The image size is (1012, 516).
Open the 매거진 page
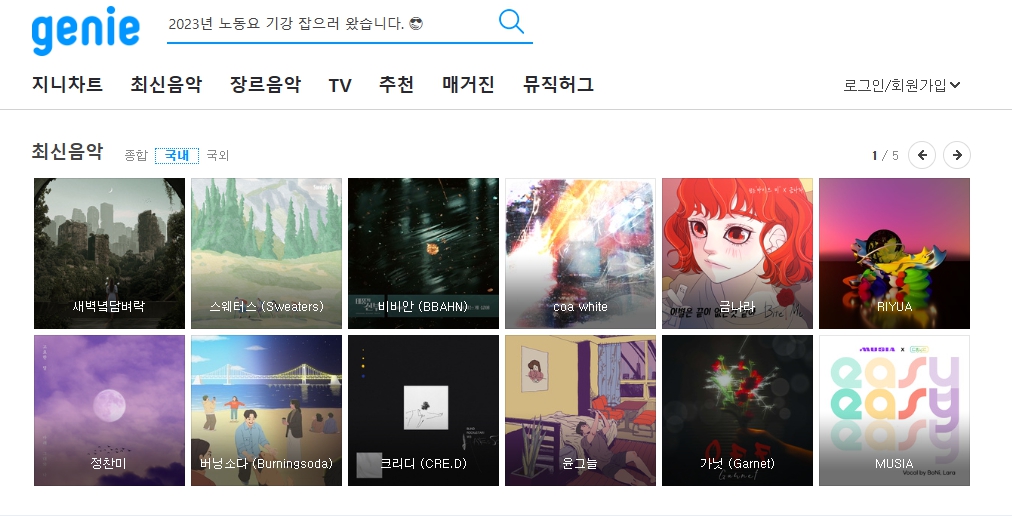click(x=468, y=85)
